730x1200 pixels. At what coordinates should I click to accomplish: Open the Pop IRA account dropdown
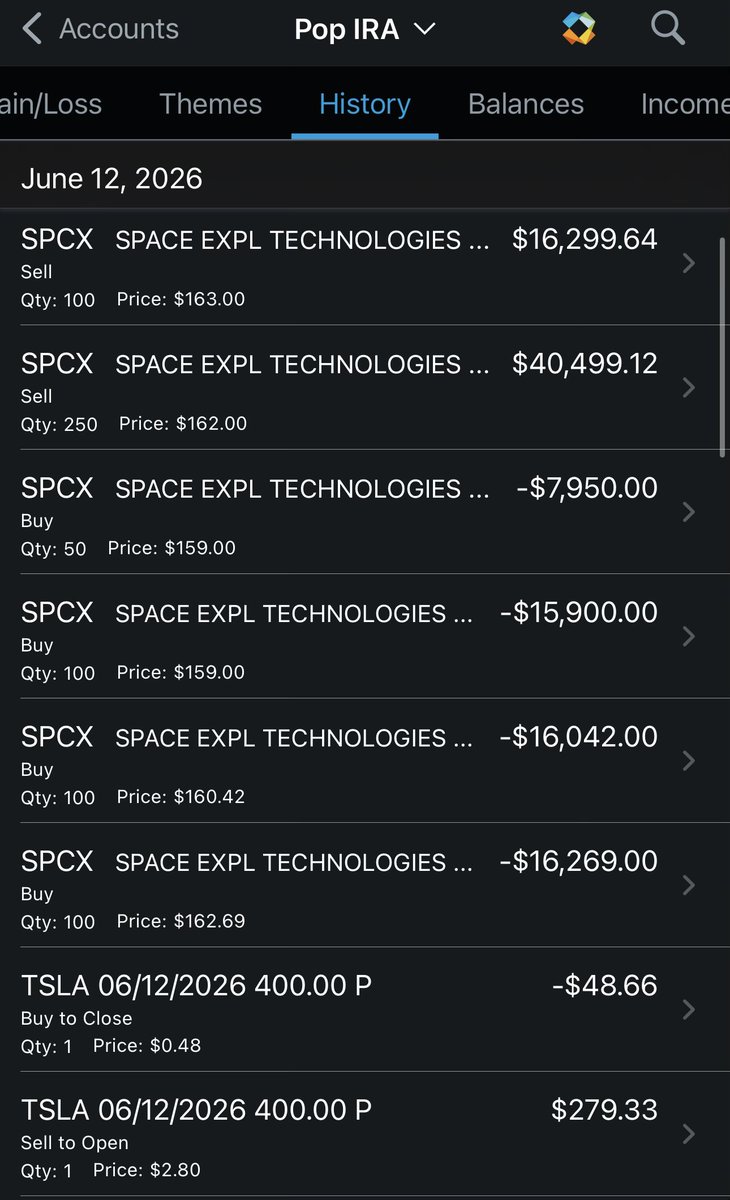click(365, 29)
